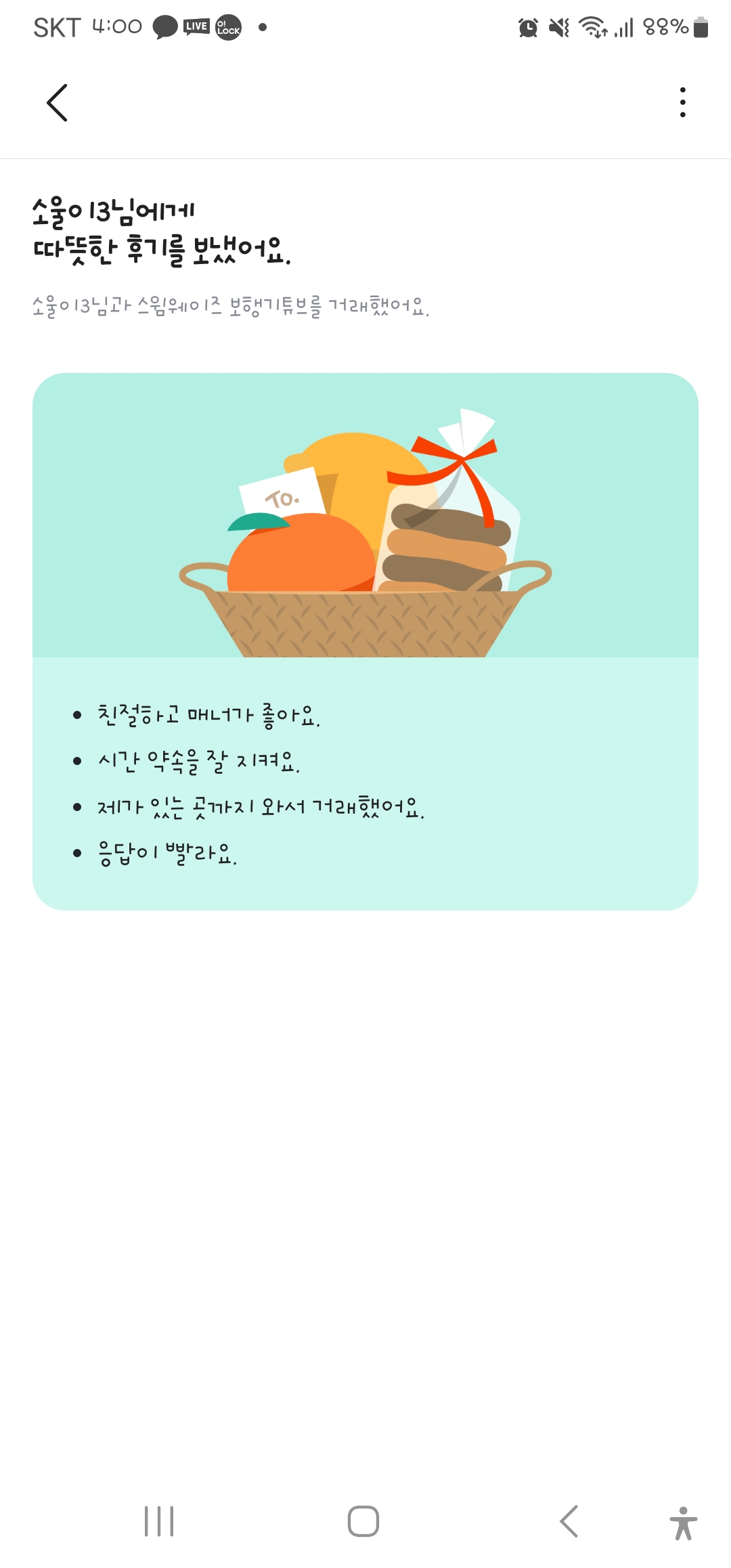Open the accessibility shortcut button
This screenshot has height=1568, width=731.
683,1523
